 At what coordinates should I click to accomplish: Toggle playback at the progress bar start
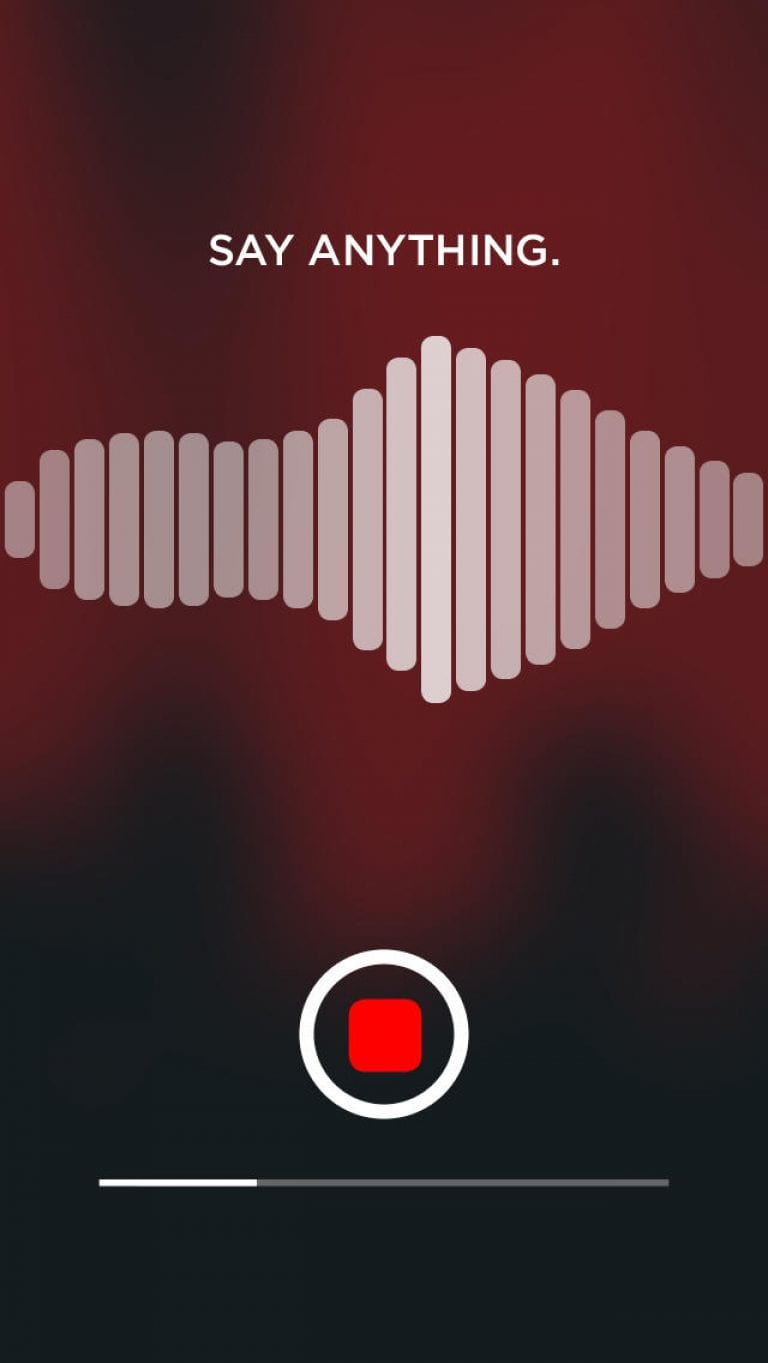[x=110, y=1183]
